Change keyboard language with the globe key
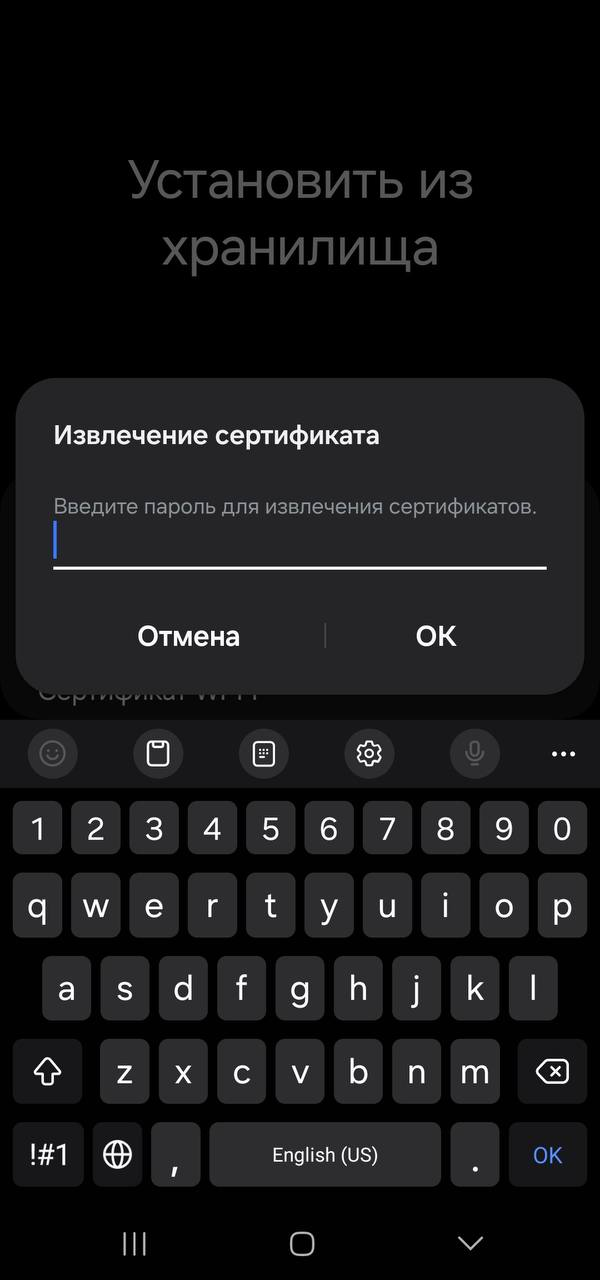This screenshot has width=600, height=1280. point(118,1155)
